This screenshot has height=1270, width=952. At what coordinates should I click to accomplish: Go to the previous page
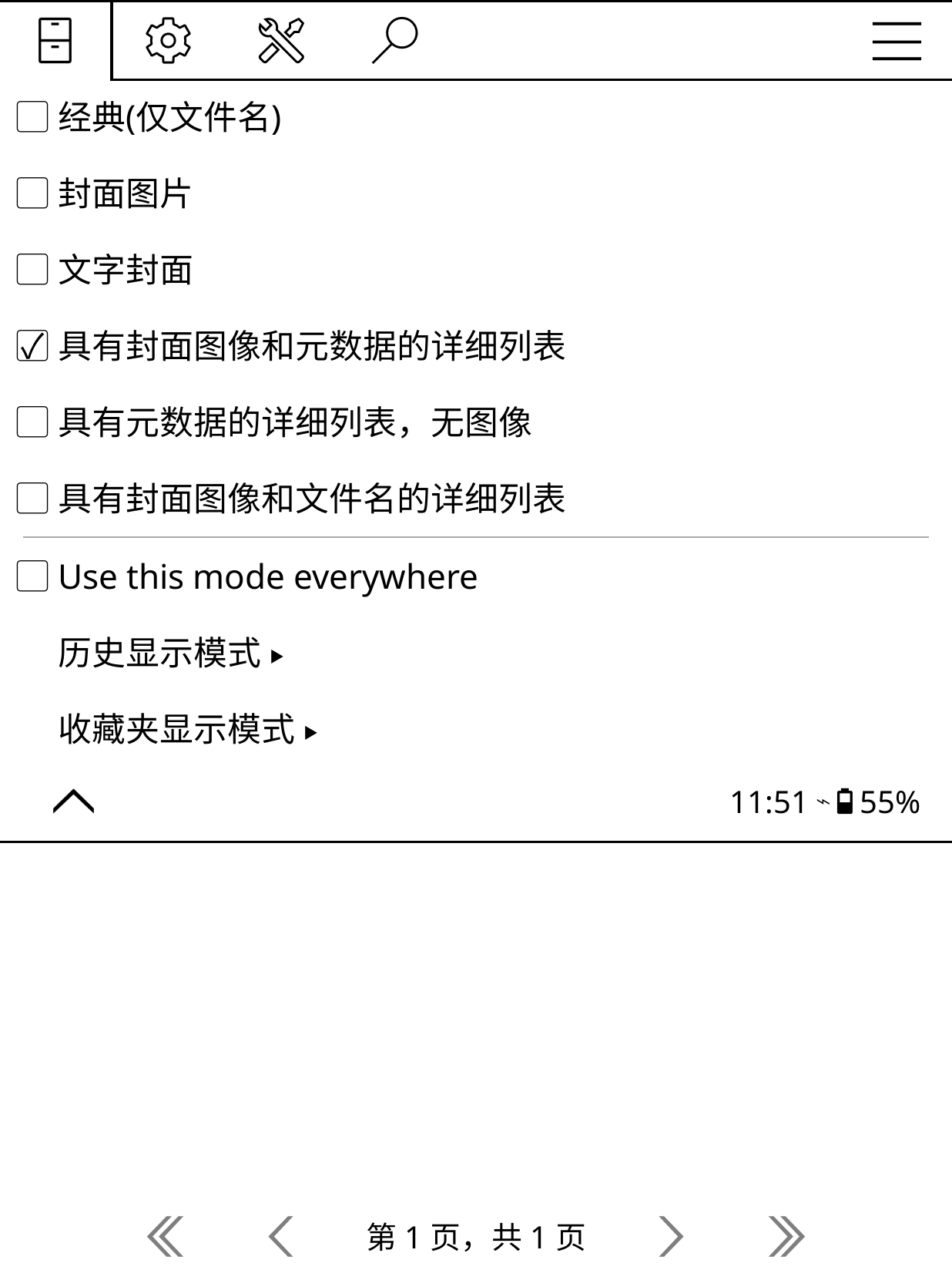coord(281,1236)
